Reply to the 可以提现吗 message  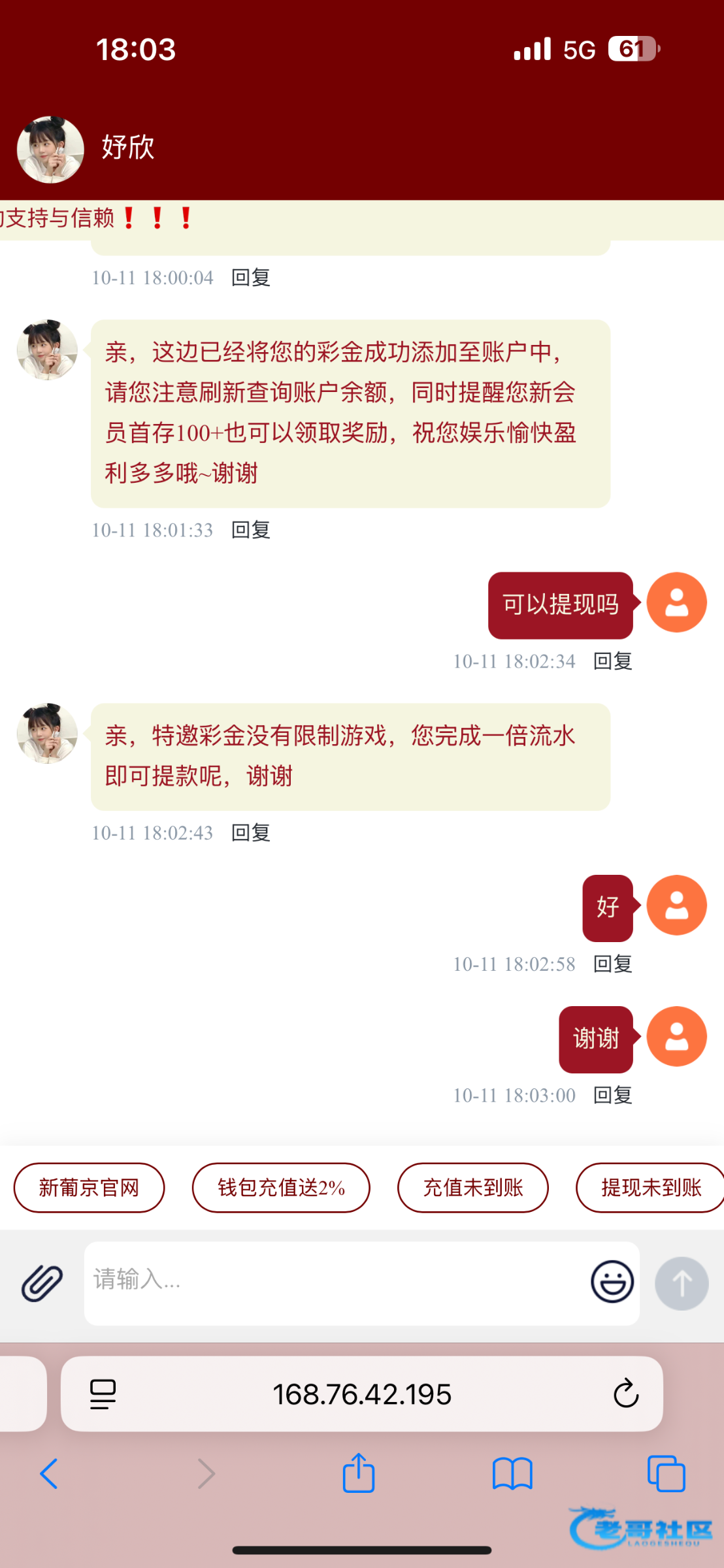click(612, 661)
